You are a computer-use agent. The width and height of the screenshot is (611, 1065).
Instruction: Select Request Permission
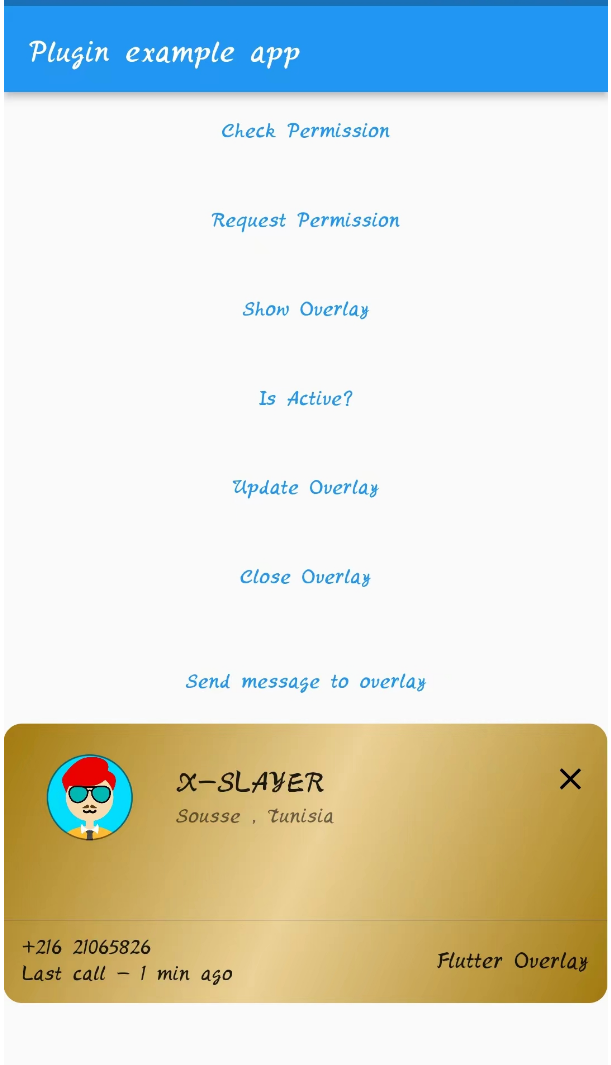point(306,220)
